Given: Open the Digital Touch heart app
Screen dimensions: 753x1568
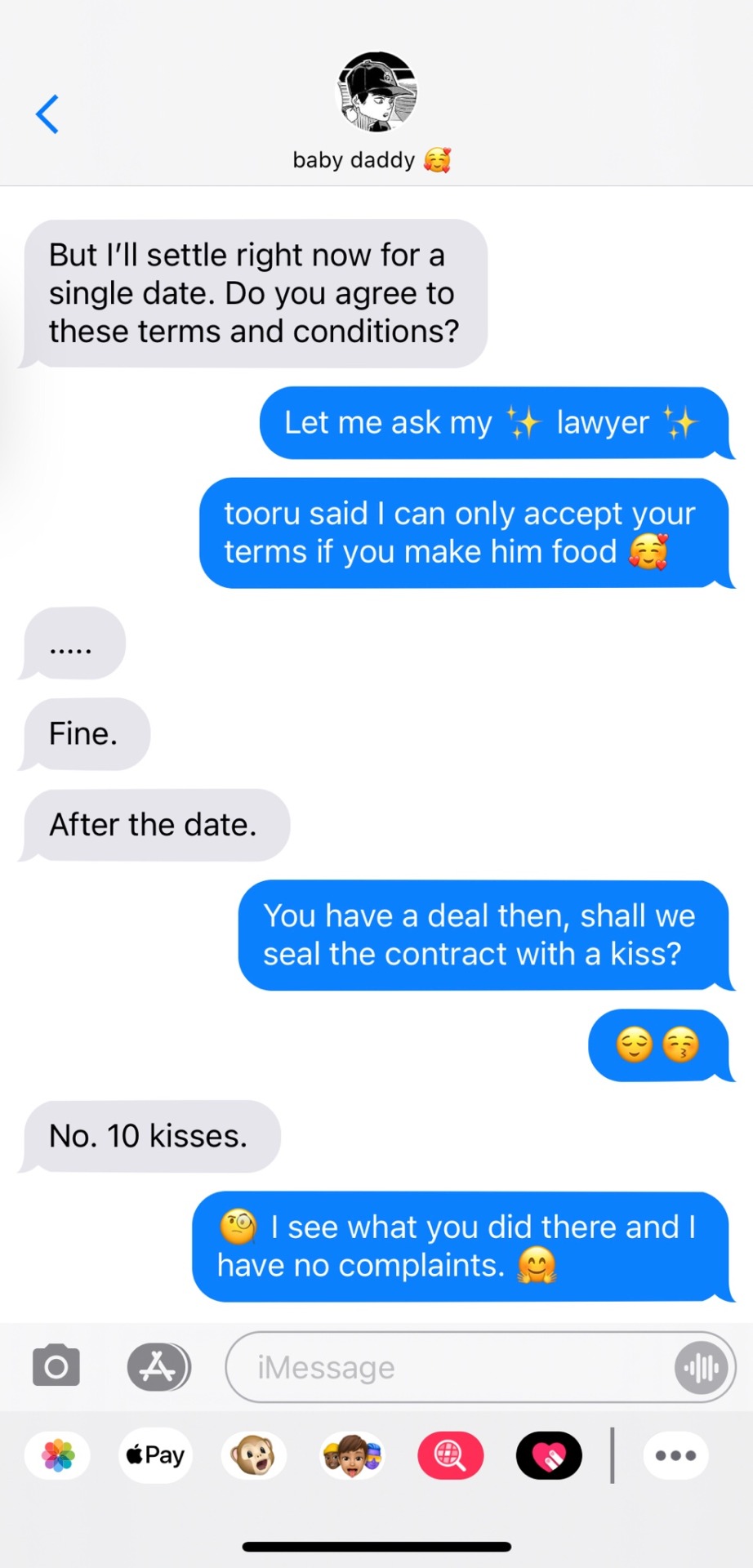Looking at the screenshot, I should tap(549, 1455).
